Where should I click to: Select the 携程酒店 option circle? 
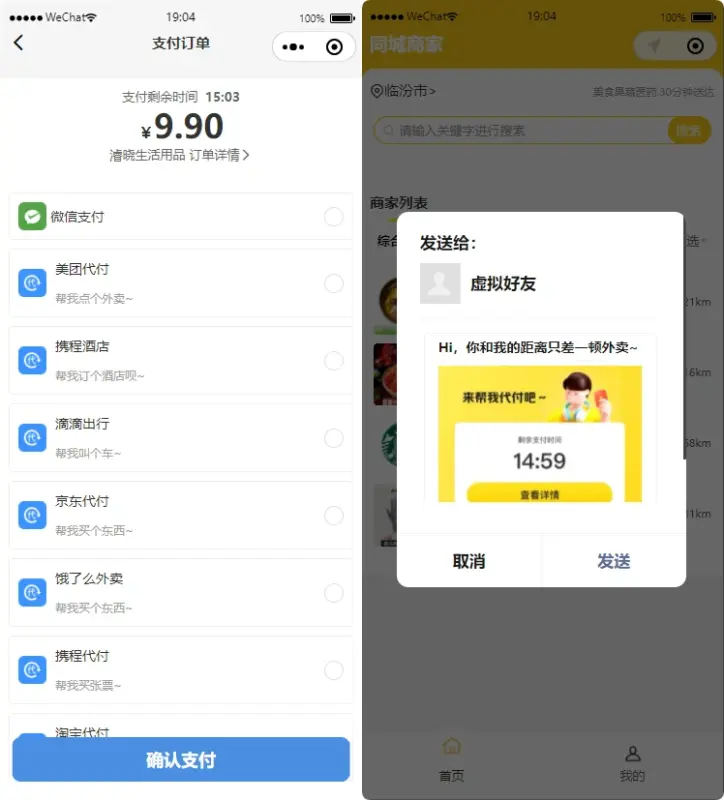[334, 359]
